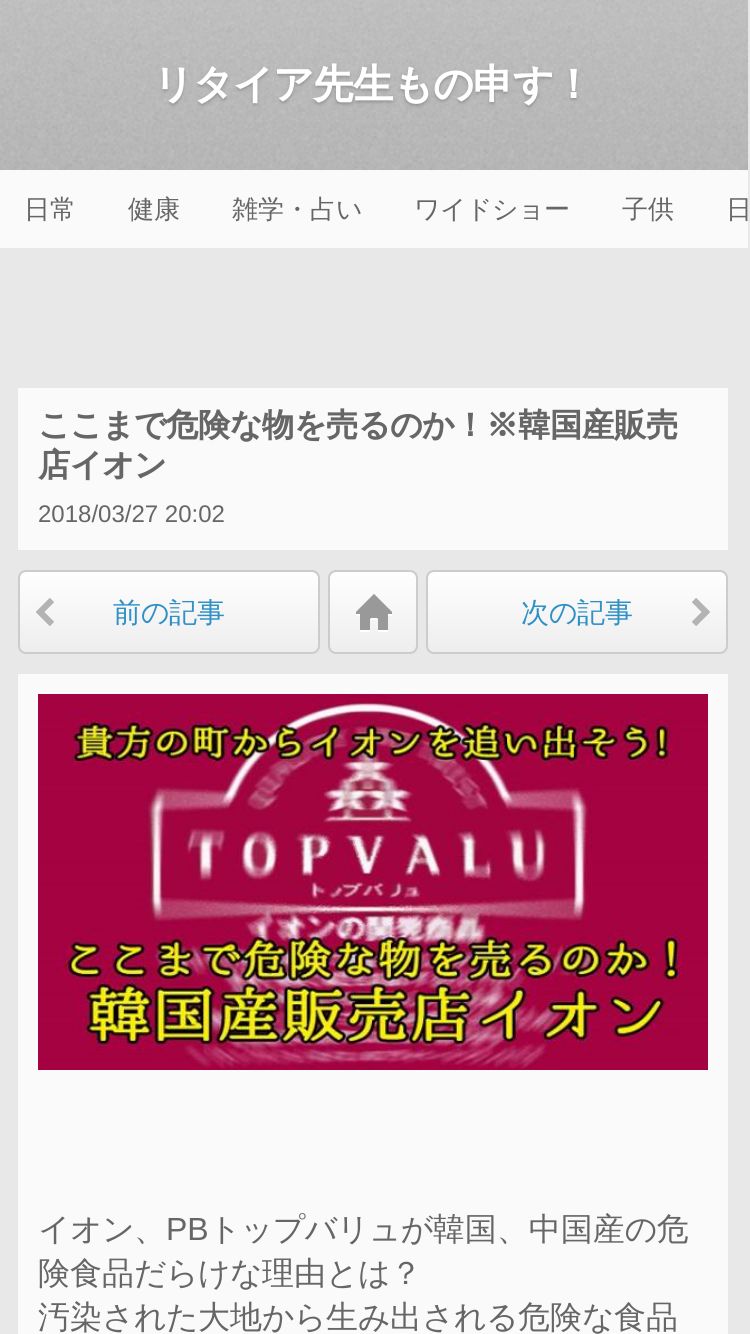Tap the home icon button
This screenshot has width=750, height=1334.
(373, 612)
